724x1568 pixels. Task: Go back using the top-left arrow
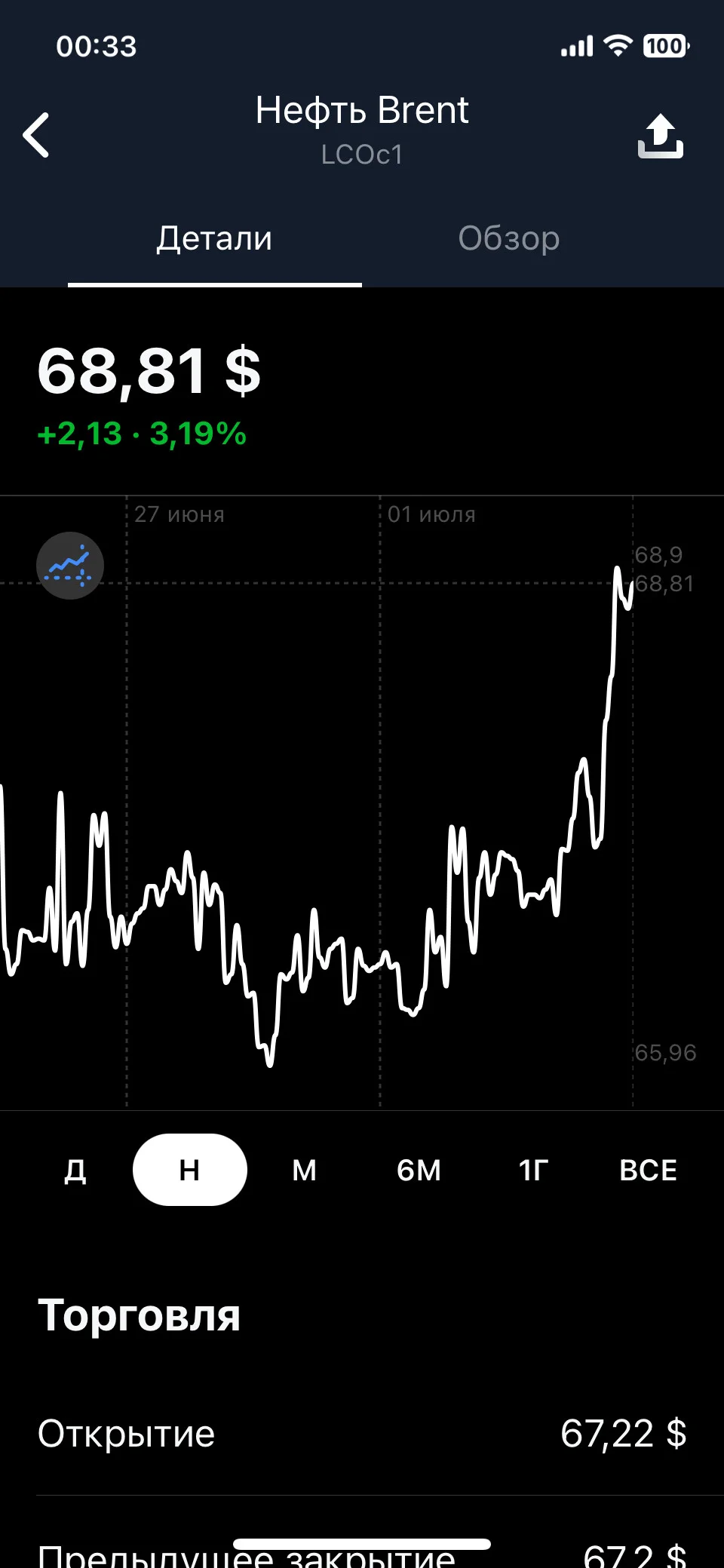coord(36,135)
